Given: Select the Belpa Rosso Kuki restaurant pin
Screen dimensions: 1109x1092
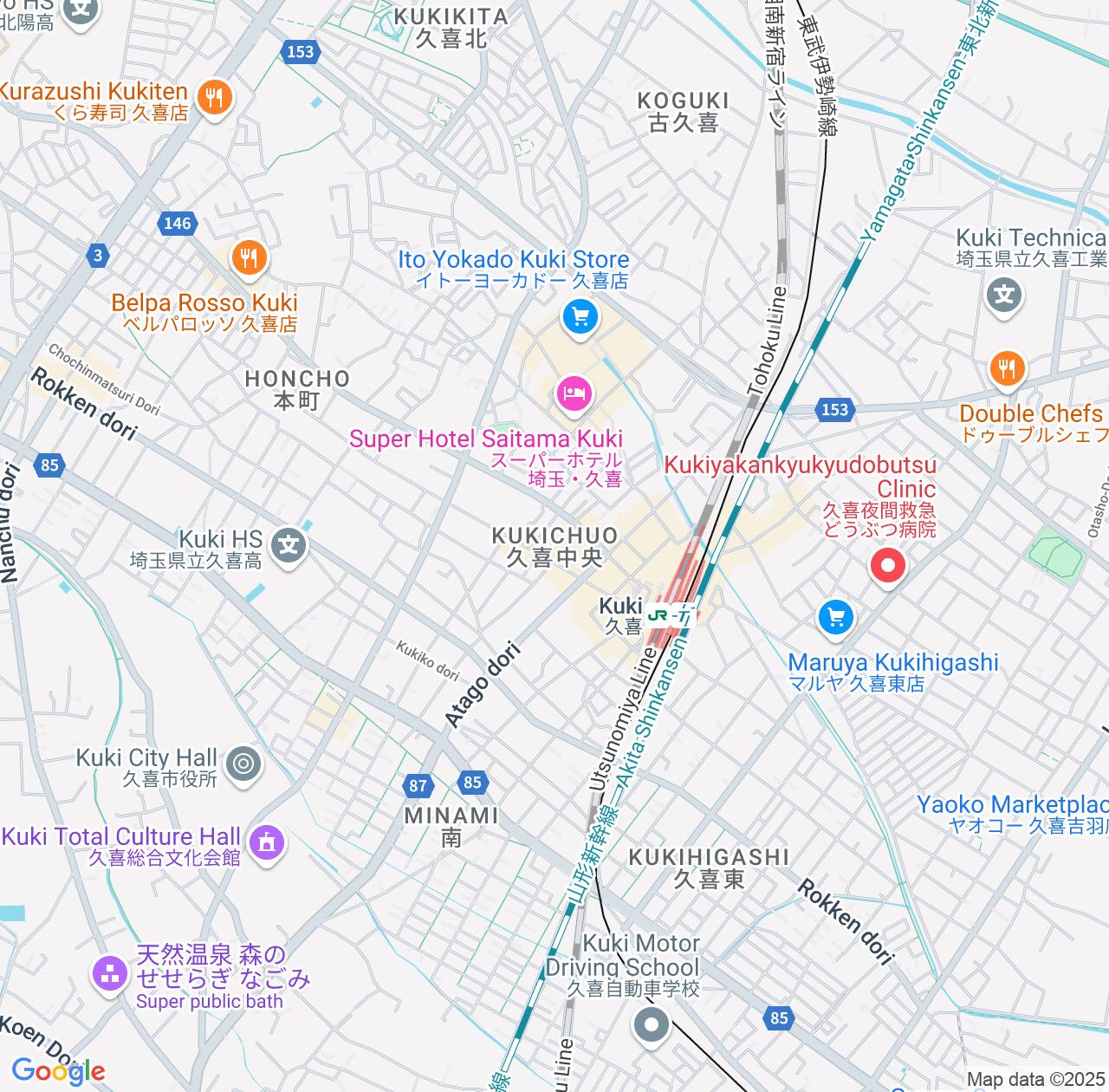Looking at the screenshot, I should point(249,257).
